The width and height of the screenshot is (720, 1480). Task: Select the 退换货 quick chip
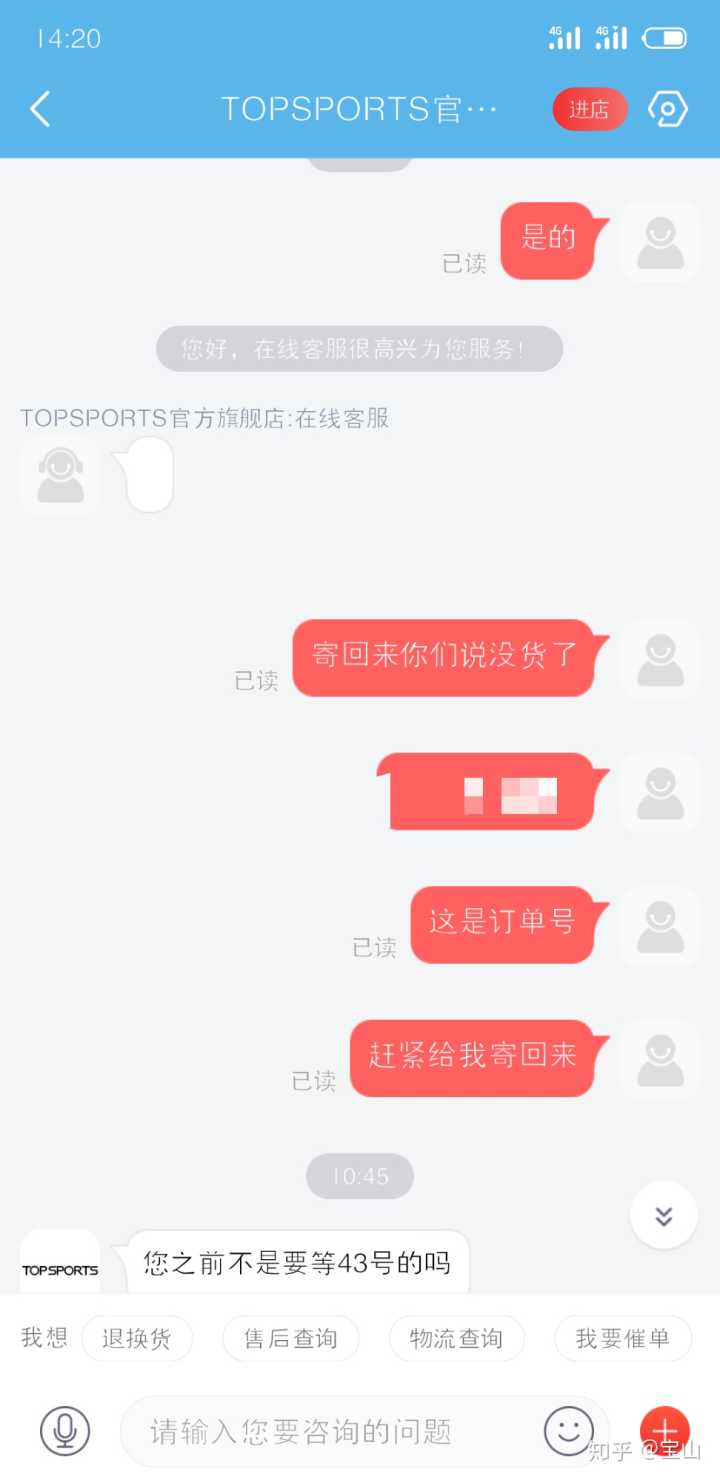point(137,1339)
